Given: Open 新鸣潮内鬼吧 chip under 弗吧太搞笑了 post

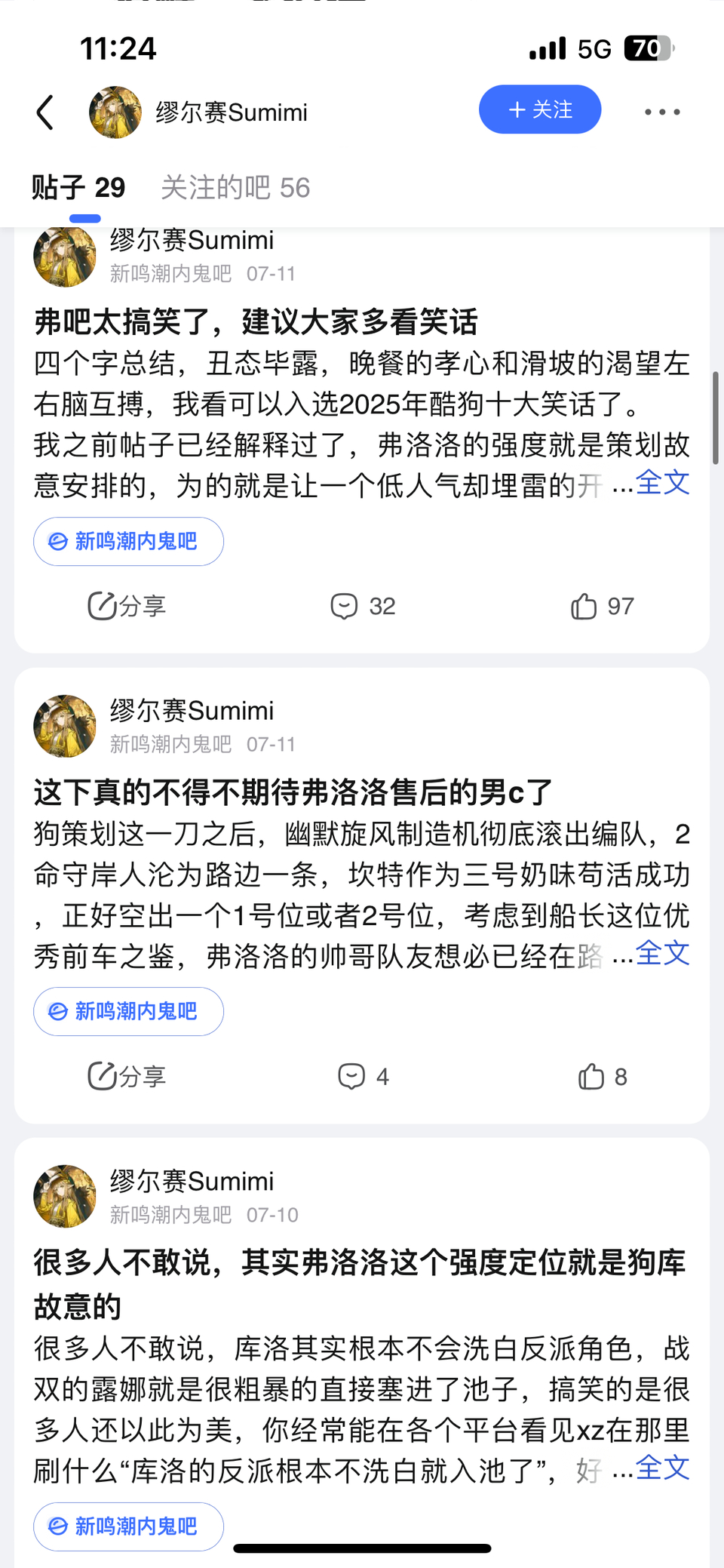Looking at the screenshot, I should 128,541.
